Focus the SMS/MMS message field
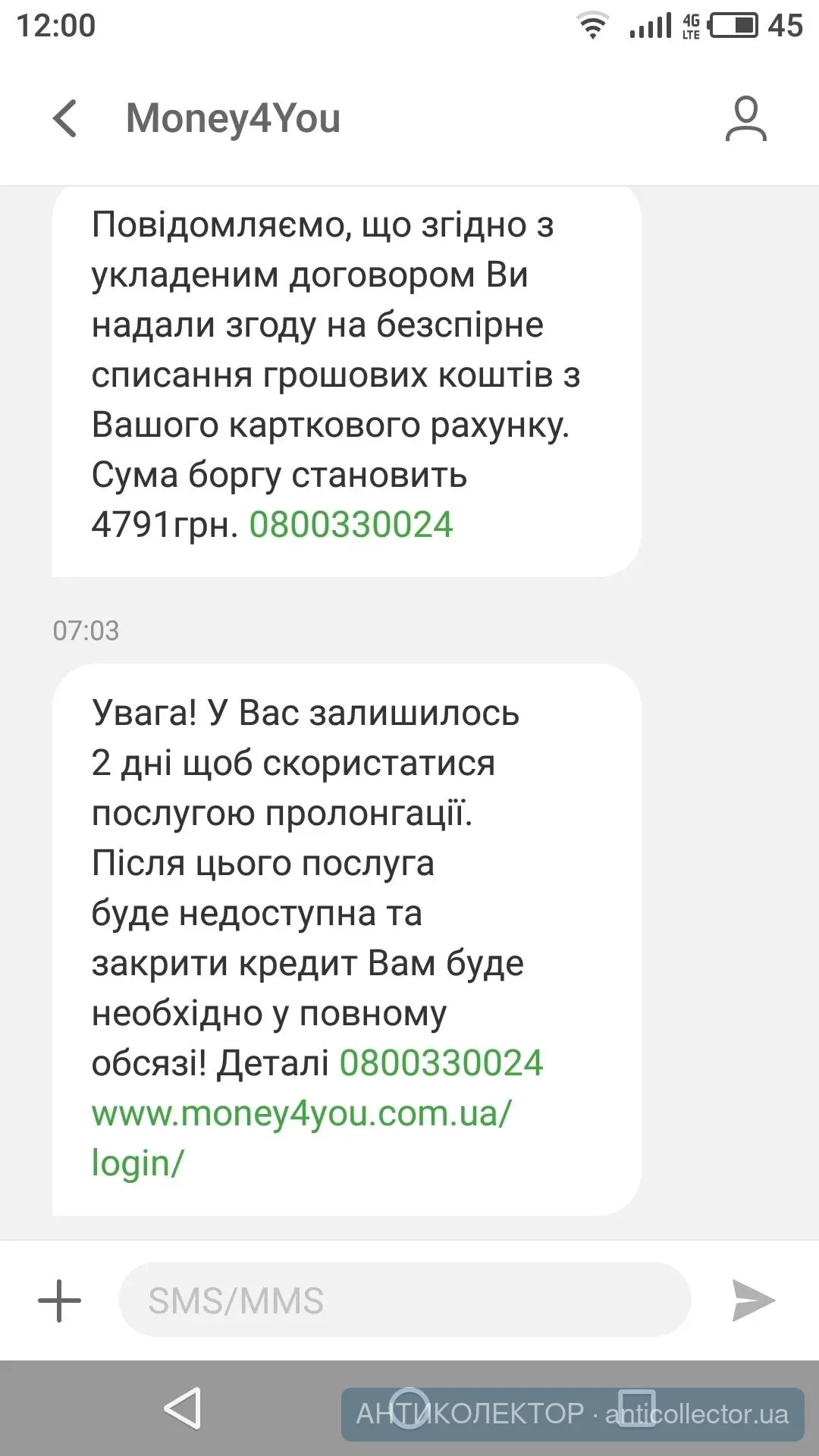819x1456 pixels. pyautogui.click(x=404, y=1301)
